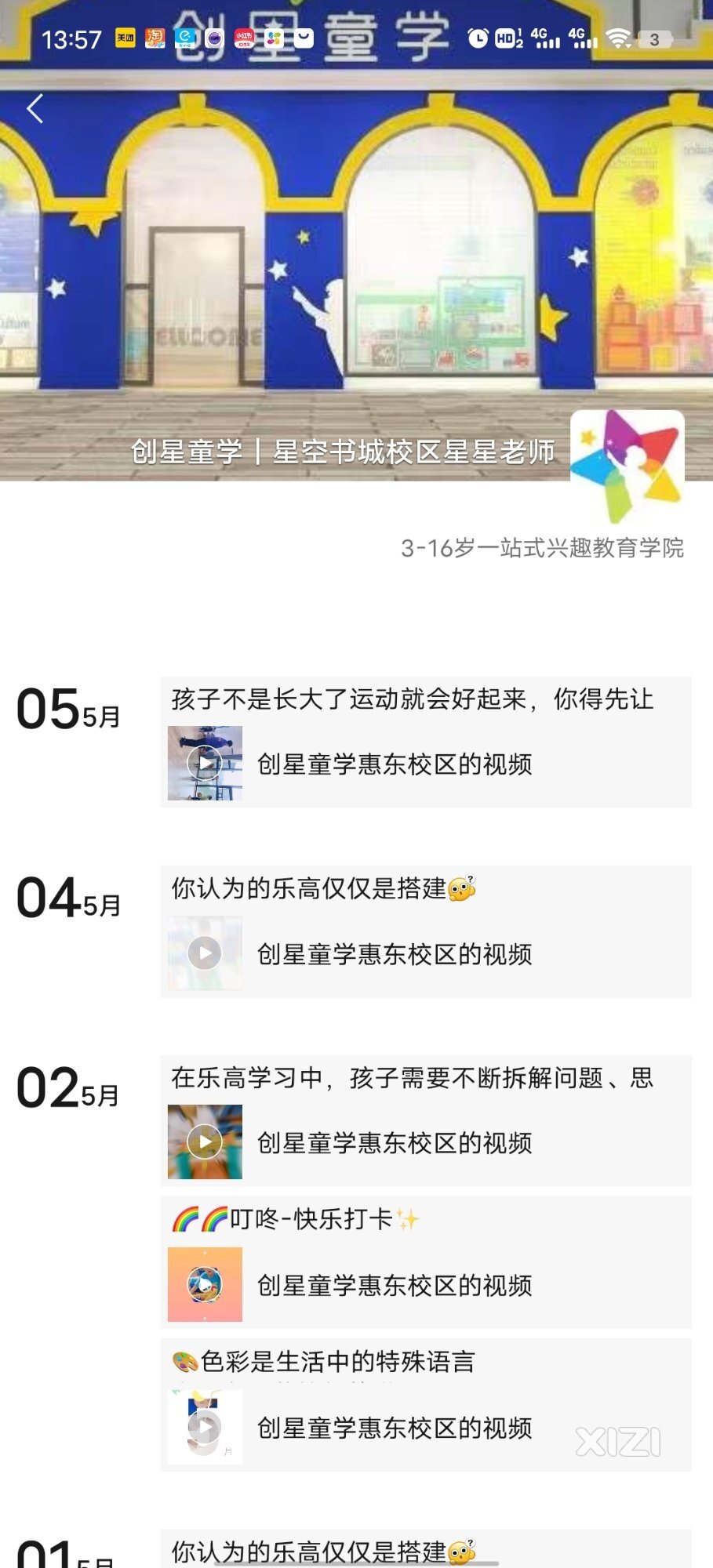Open the 色彩是生活中的特殊语言 video post

tap(425, 1405)
